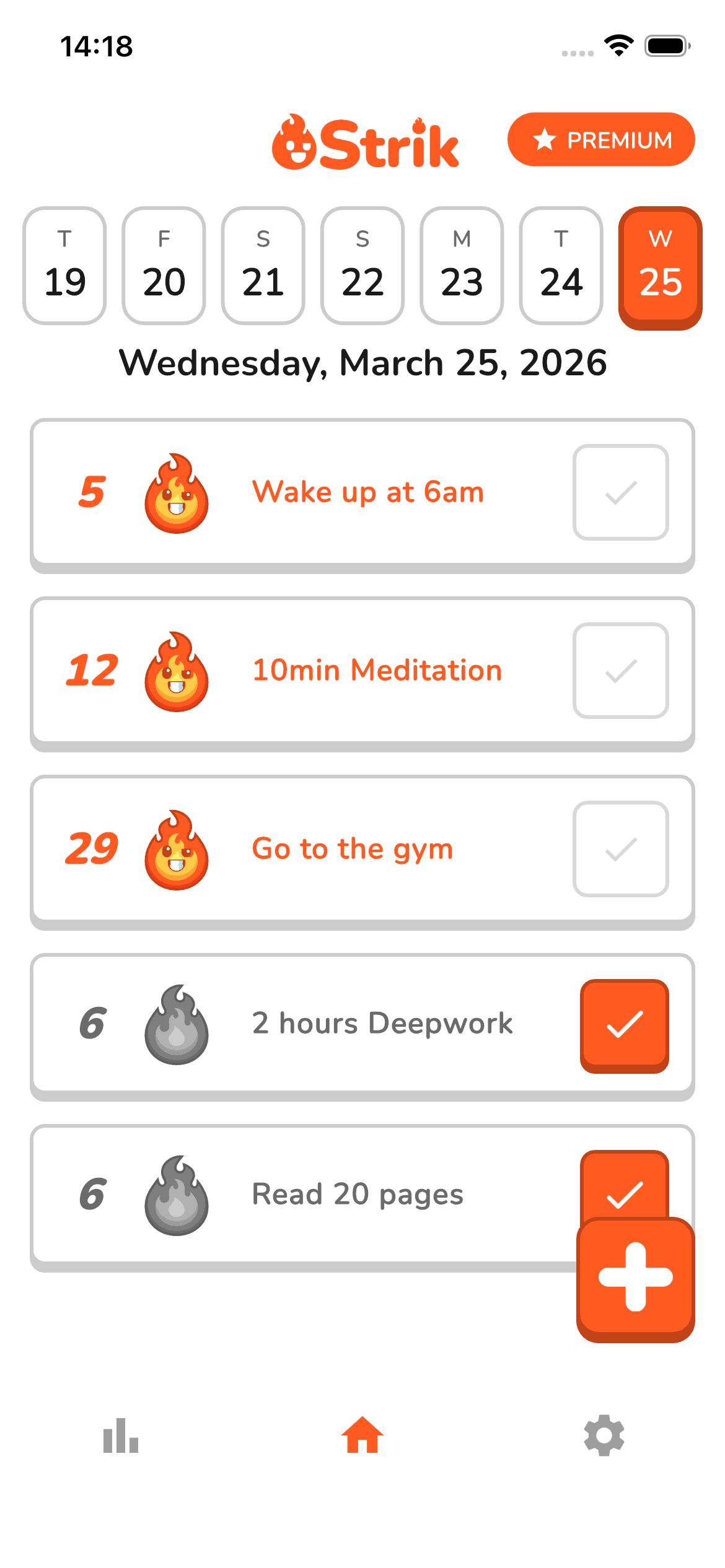Select Monday 23 in the date strip
The width and height of the screenshot is (725, 1568).
(462, 265)
